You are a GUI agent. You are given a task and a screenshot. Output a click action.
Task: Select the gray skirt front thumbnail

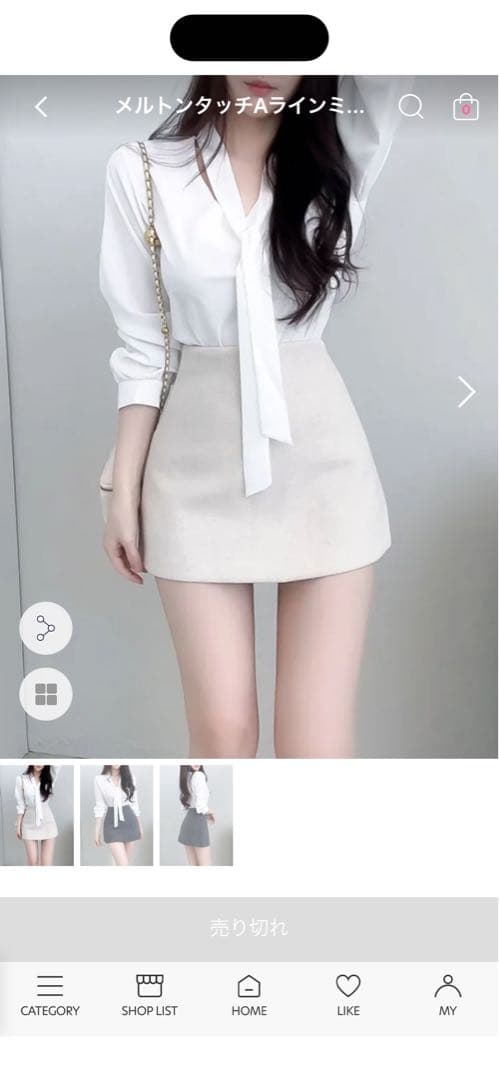[116, 816]
